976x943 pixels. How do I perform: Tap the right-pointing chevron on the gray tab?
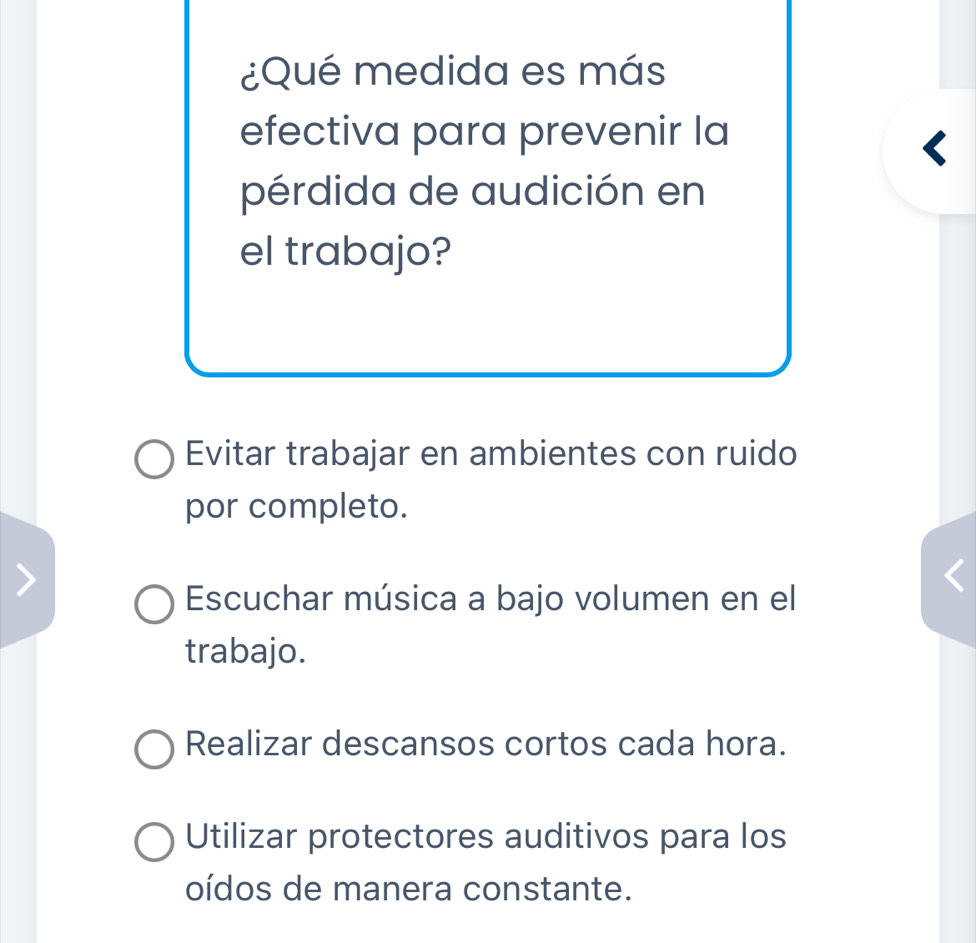[x=26, y=578]
